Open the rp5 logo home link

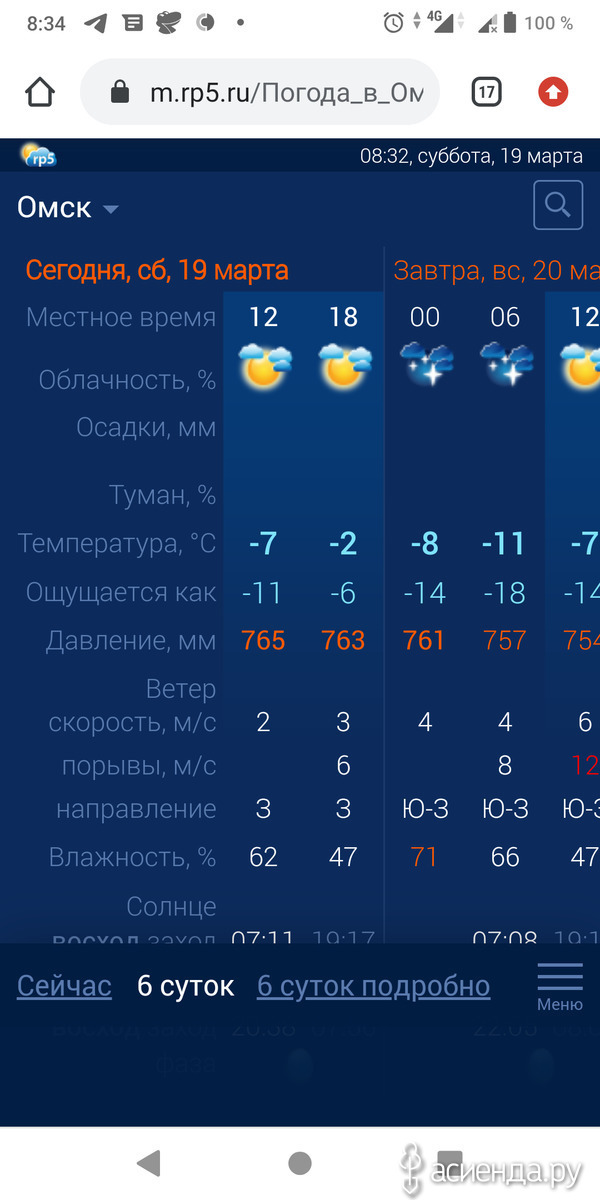click(39, 155)
